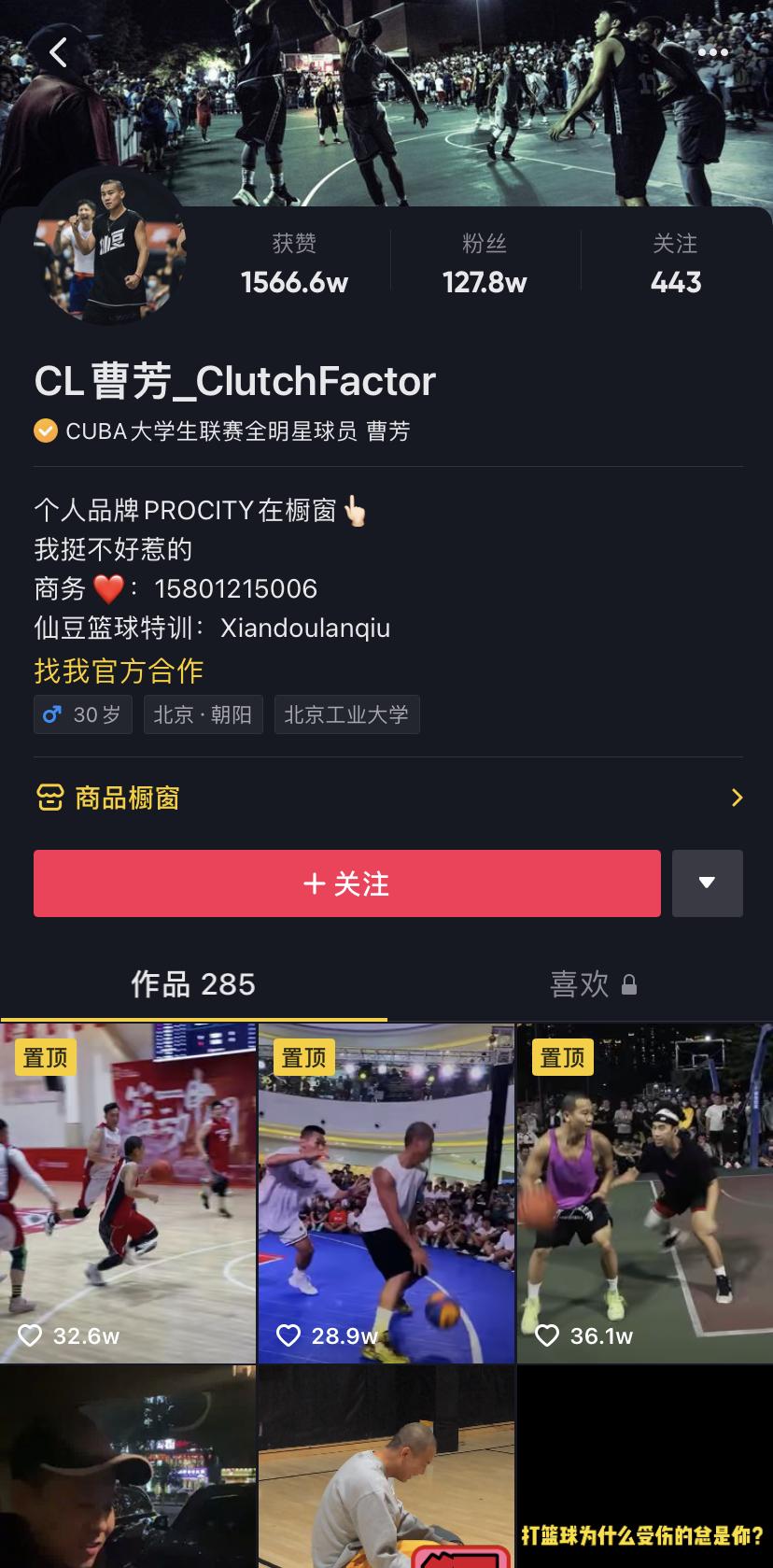Expand 商品橱窗 via the right chevron
This screenshot has width=773, height=1568.
click(738, 798)
